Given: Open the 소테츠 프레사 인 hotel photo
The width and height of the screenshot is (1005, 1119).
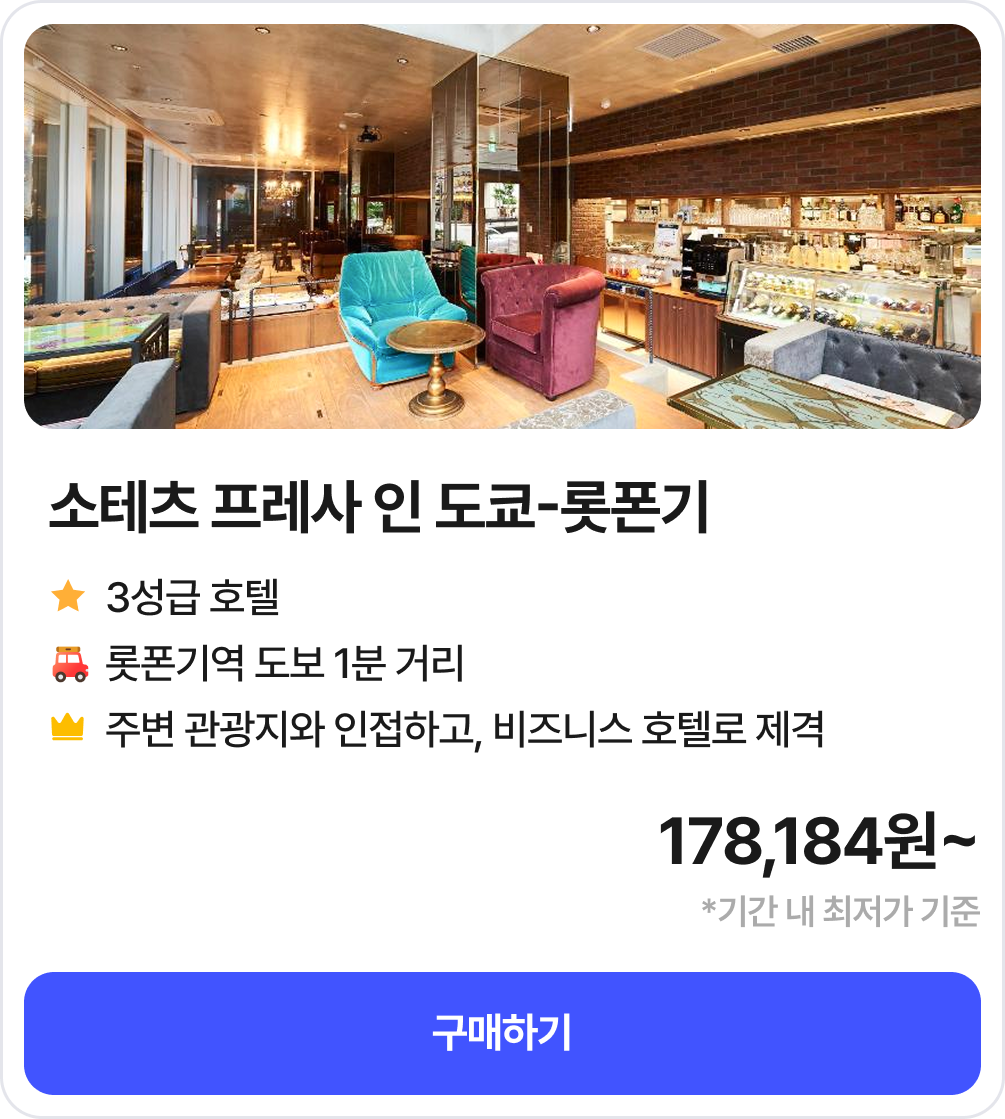Looking at the screenshot, I should pyautogui.click(x=502, y=227).
